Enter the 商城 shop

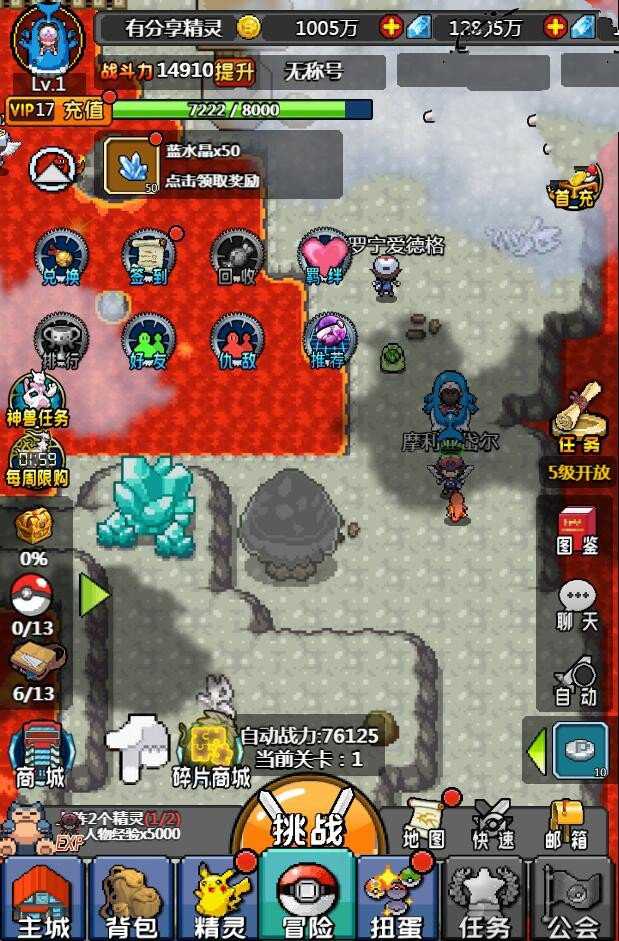(41, 755)
